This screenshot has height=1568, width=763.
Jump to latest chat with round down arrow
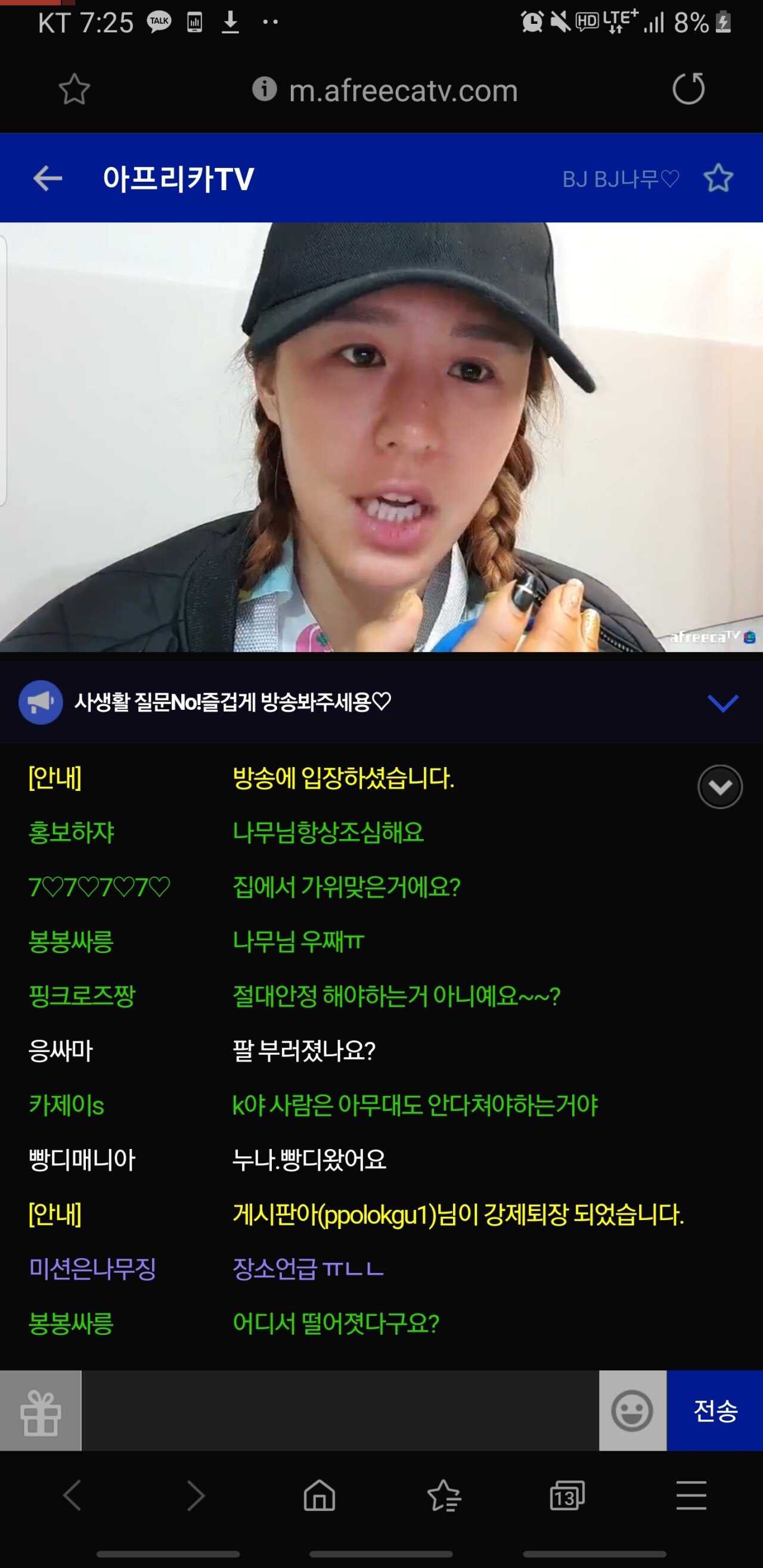719,787
